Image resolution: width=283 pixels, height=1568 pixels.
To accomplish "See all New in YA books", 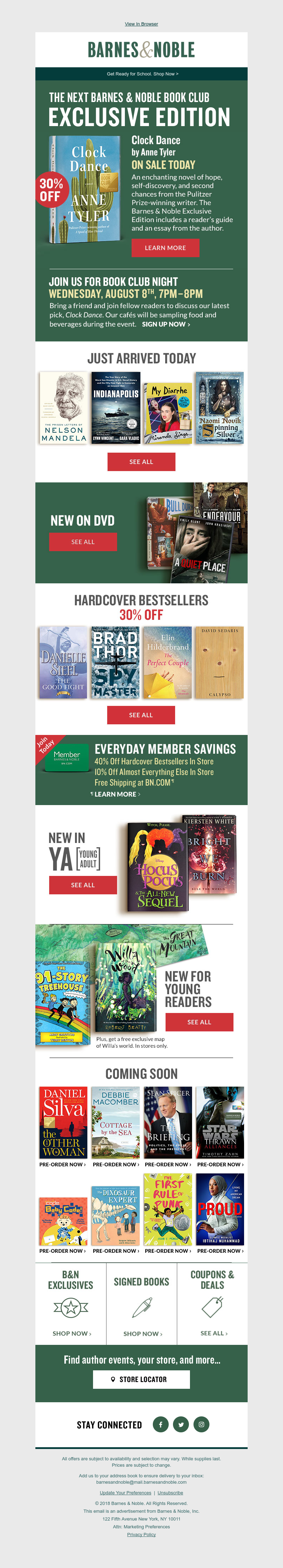I will click(83, 885).
